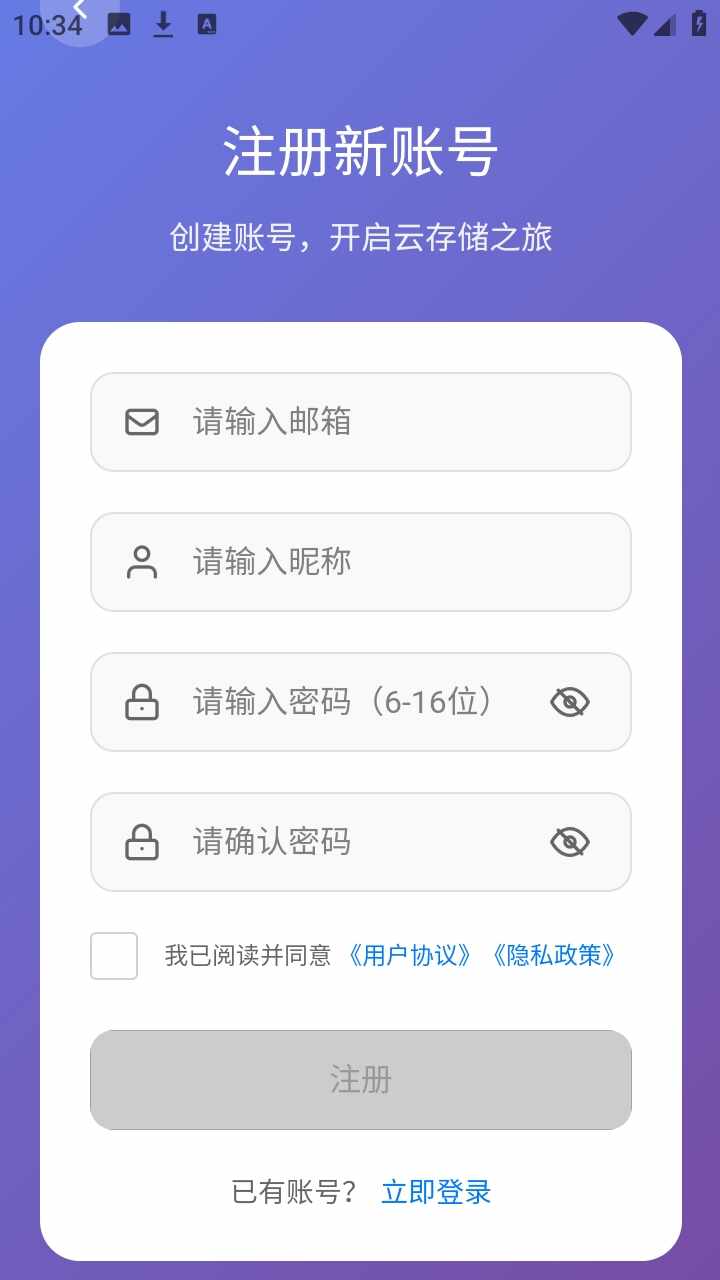Screen dimensions: 720x1280
Task: Click the lock icon beside password field
Action: click(141, 702)
